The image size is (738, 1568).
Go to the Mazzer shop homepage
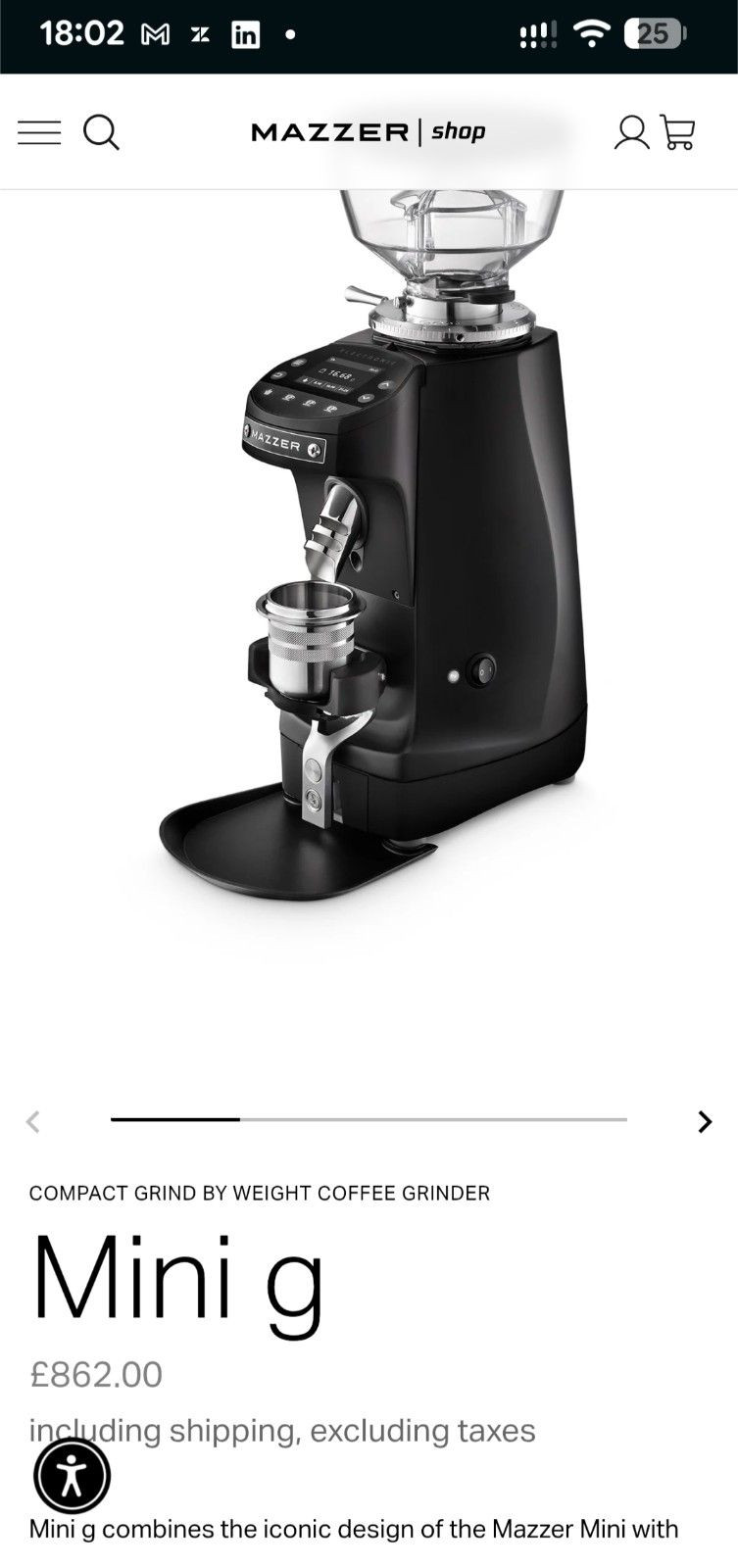pyautogui.click(x=369, y=131)
